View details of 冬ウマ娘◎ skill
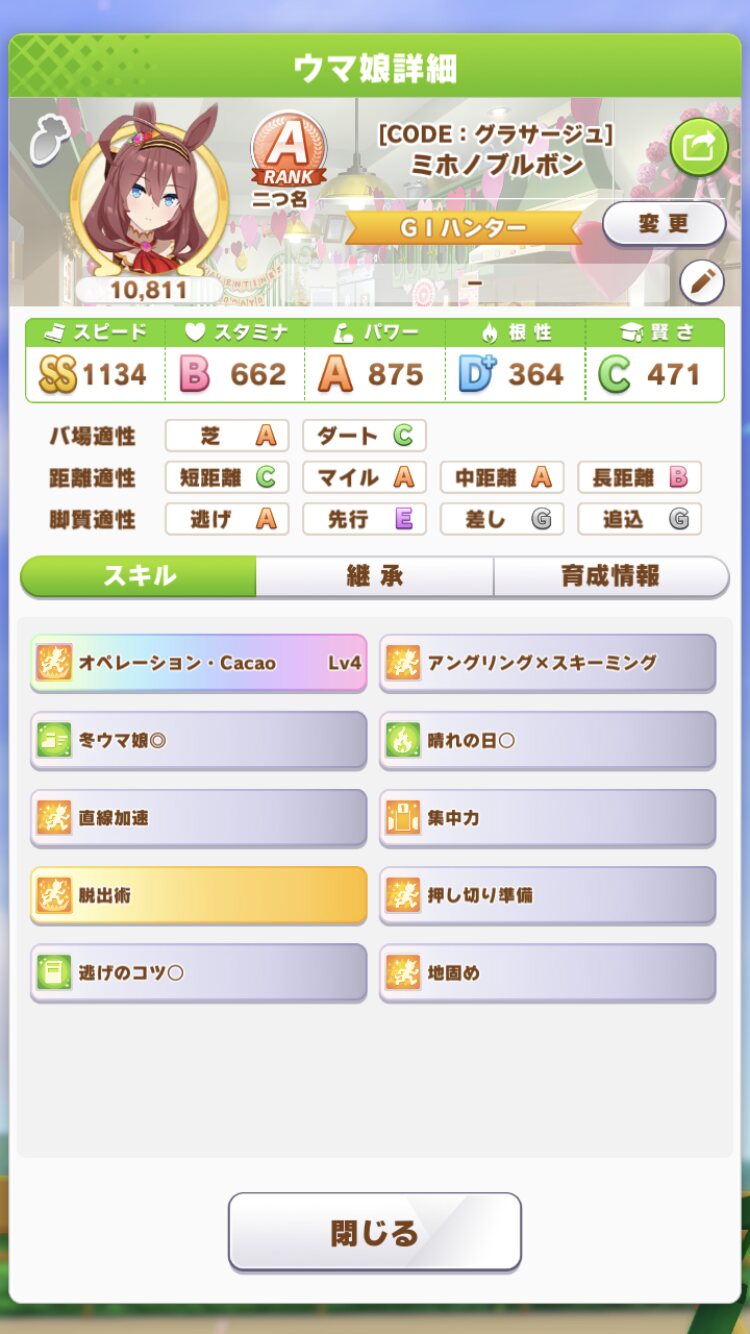Screen dimensions: 750x1334 pyautogui.click(x=199, y=740)
